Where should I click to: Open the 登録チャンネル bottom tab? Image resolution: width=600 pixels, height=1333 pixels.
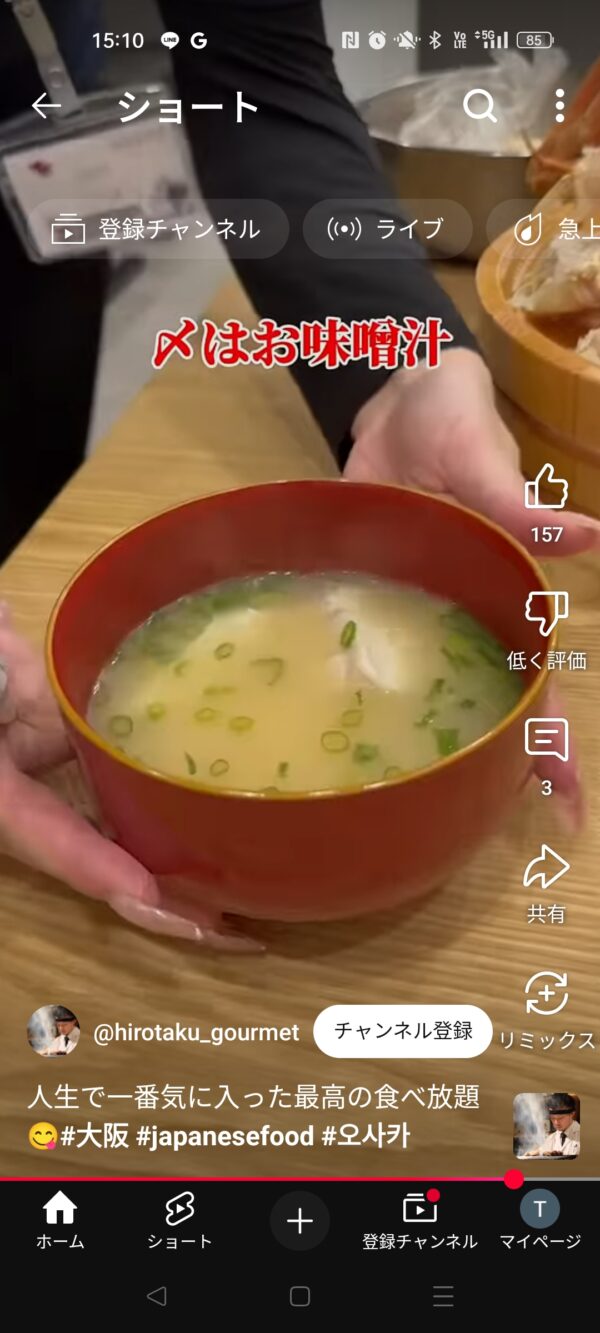coord(420,1221)
